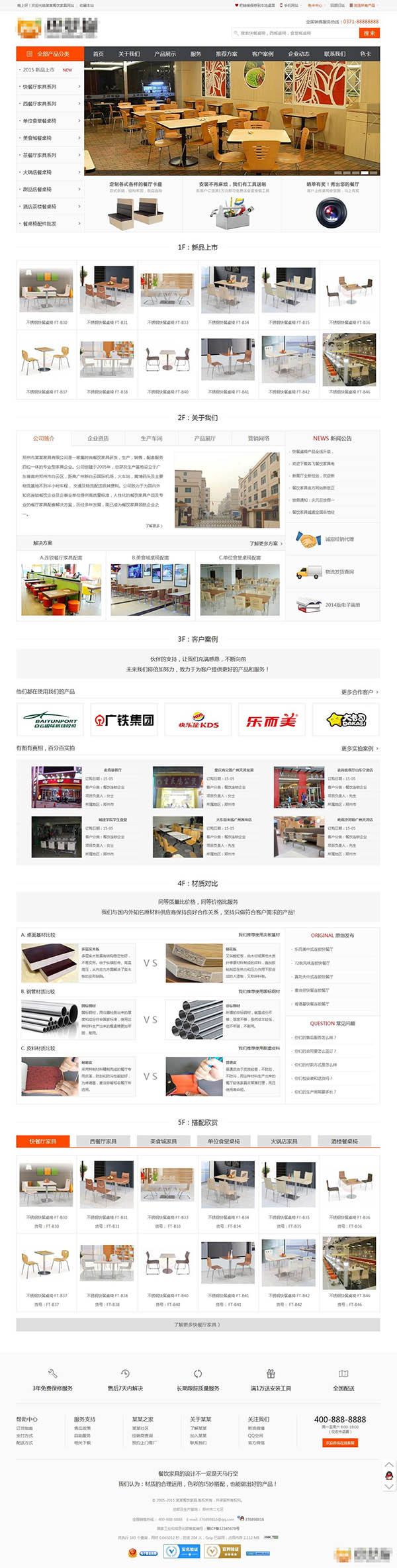Tap the orange 搜索 search button

tap(369, 33)
